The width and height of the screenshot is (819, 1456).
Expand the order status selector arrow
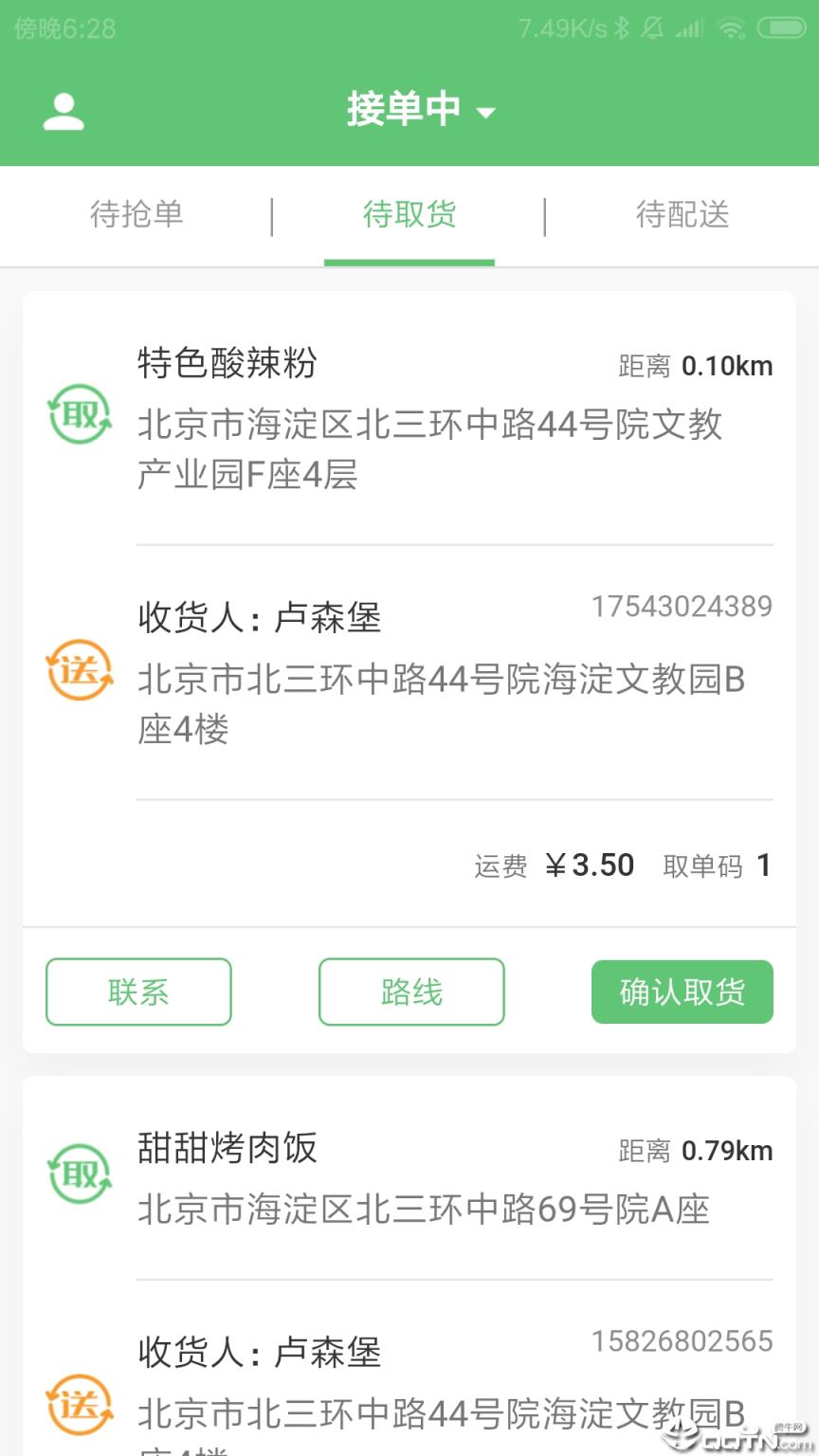[x=486, y=113]
